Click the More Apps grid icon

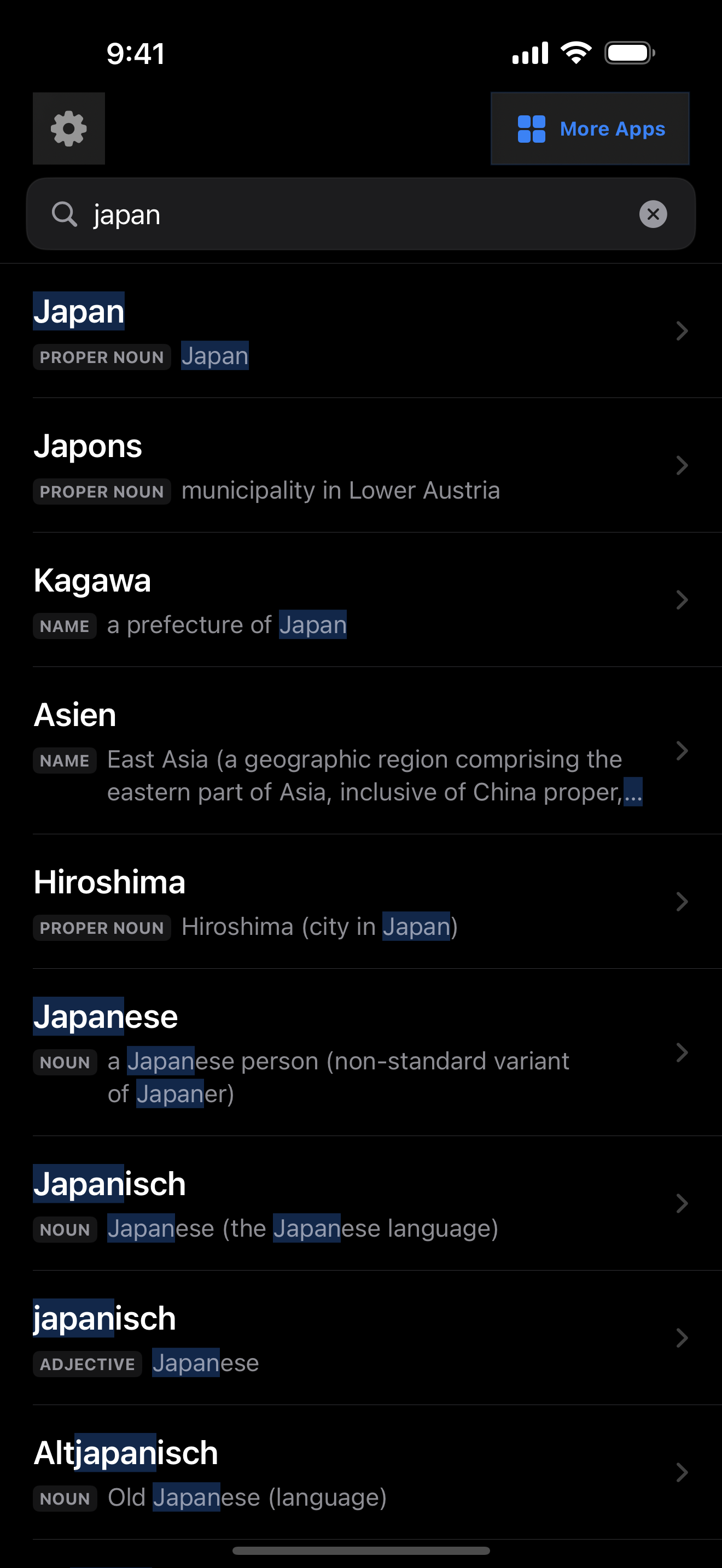(x=531, y=128)
